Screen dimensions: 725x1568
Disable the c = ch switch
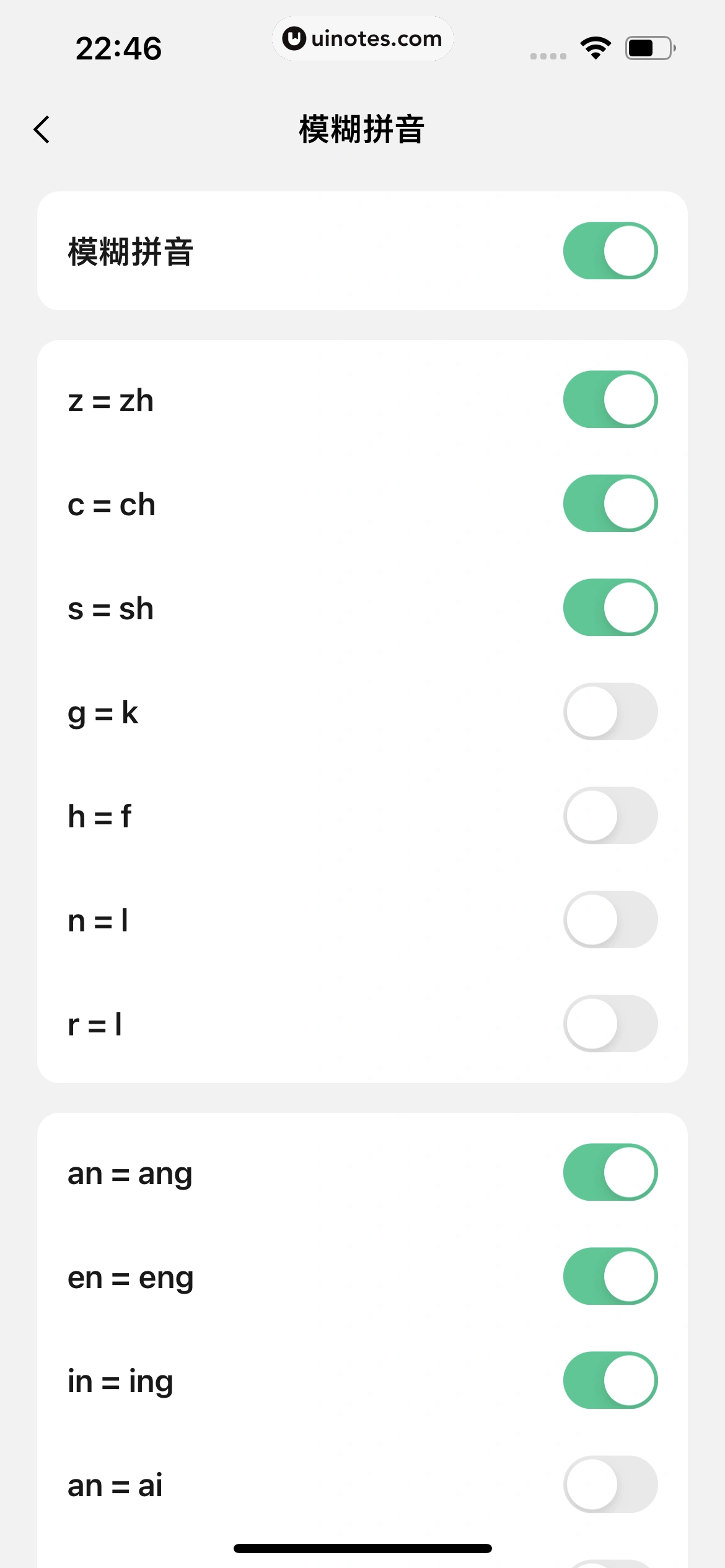point(610,503)
